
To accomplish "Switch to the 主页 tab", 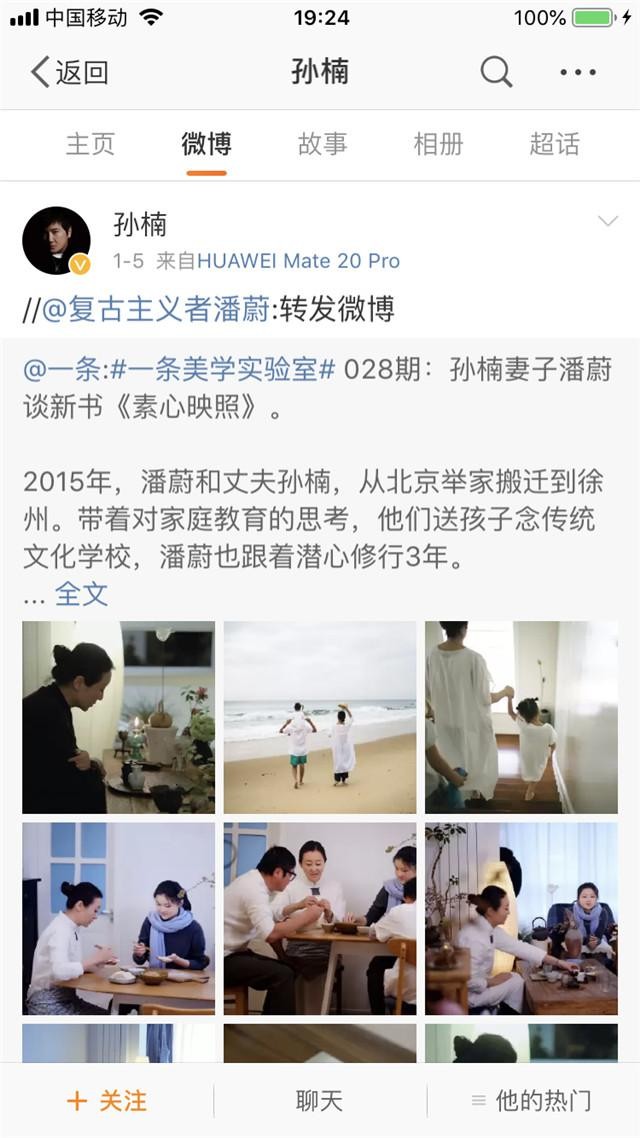I will pos(91,144).
